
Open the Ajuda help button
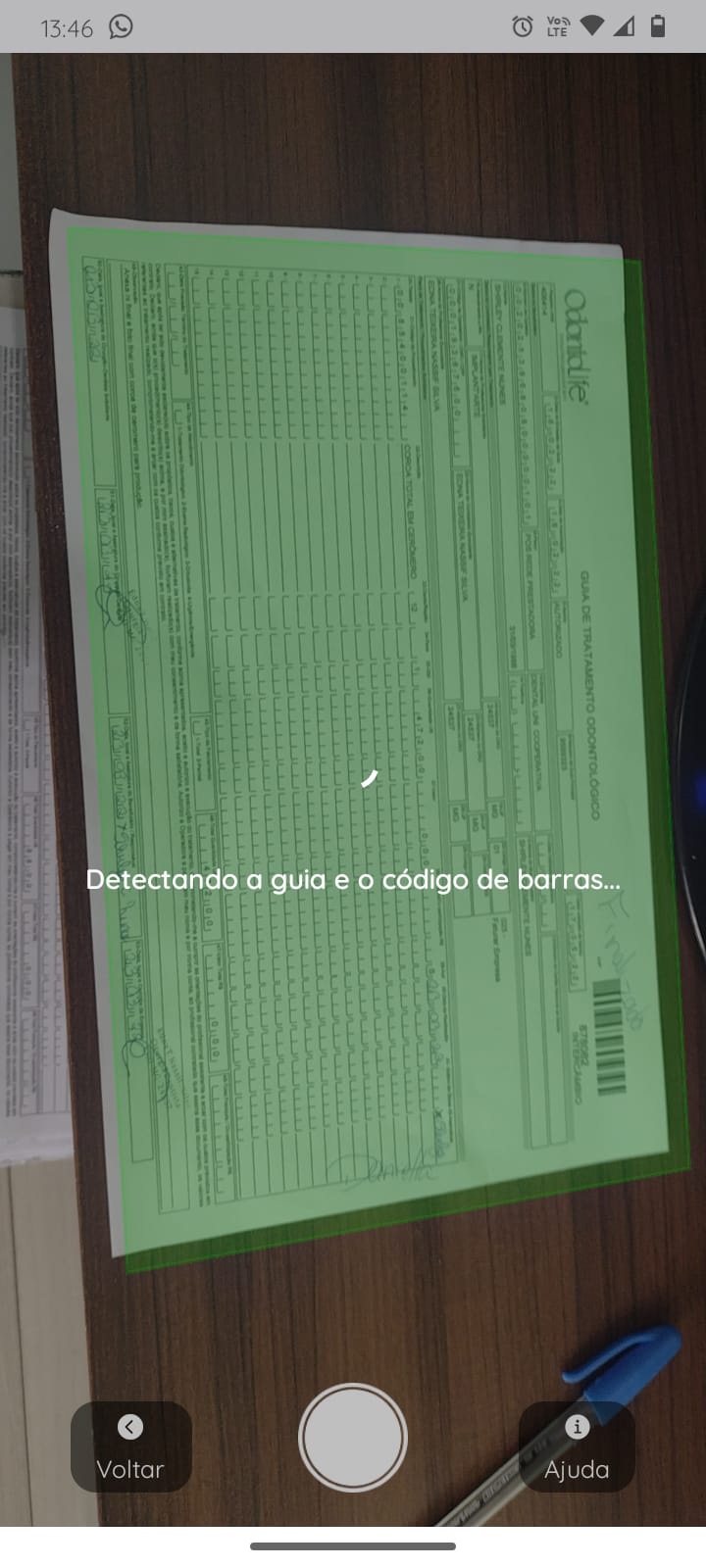[x=577, y=1446]
